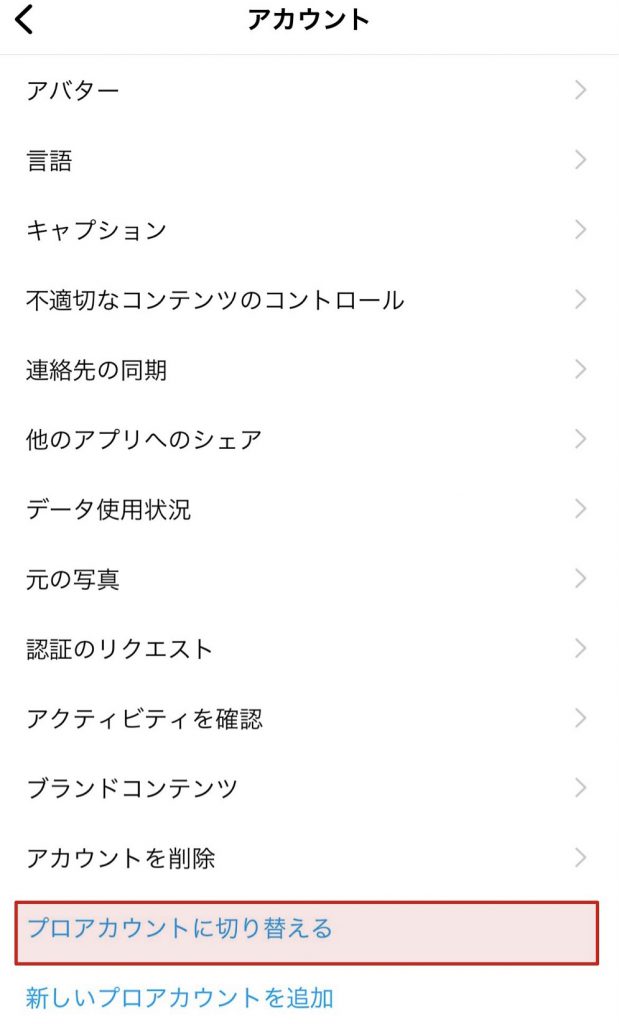
Task: Open 連絡先の同期 settings
Action: 96,370
